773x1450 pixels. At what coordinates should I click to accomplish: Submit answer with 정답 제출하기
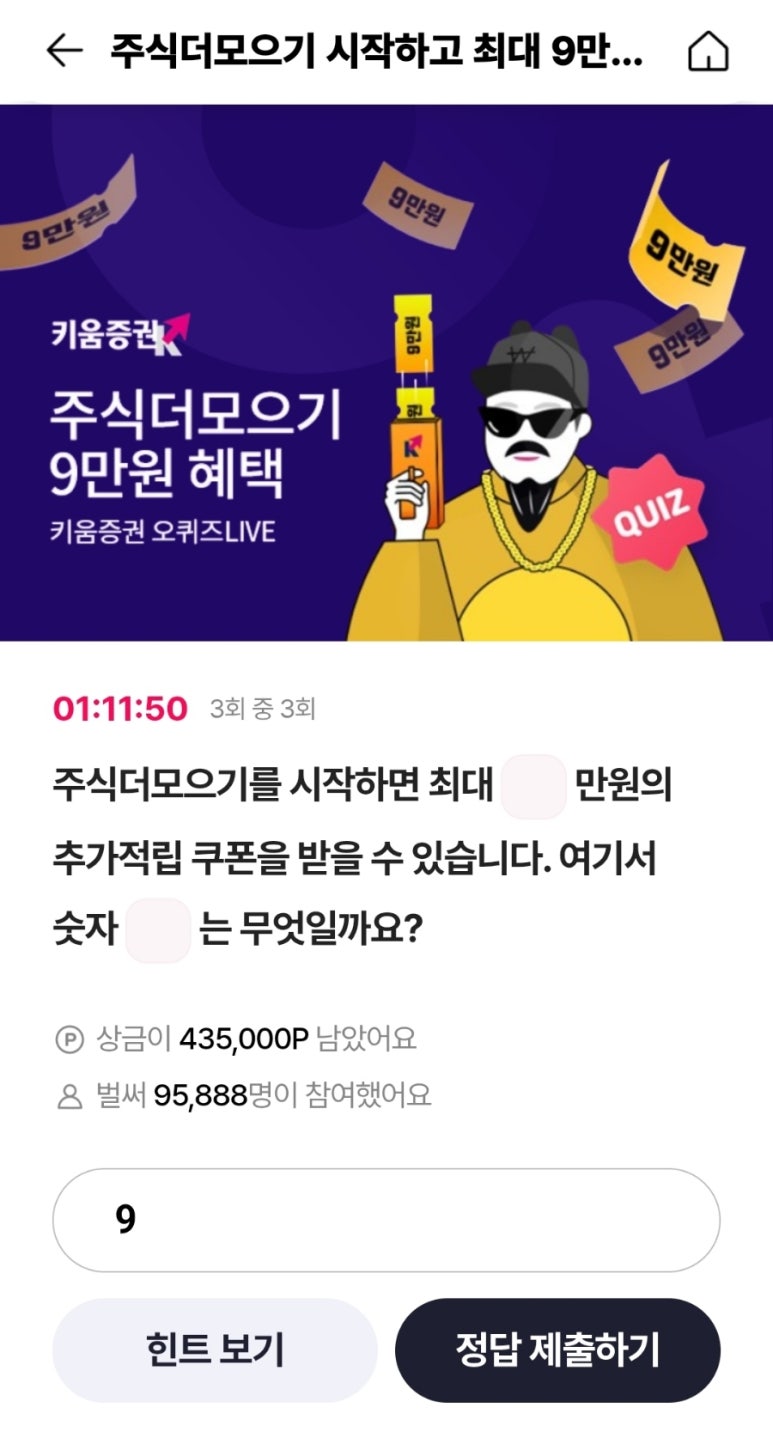coord(557,1349)
